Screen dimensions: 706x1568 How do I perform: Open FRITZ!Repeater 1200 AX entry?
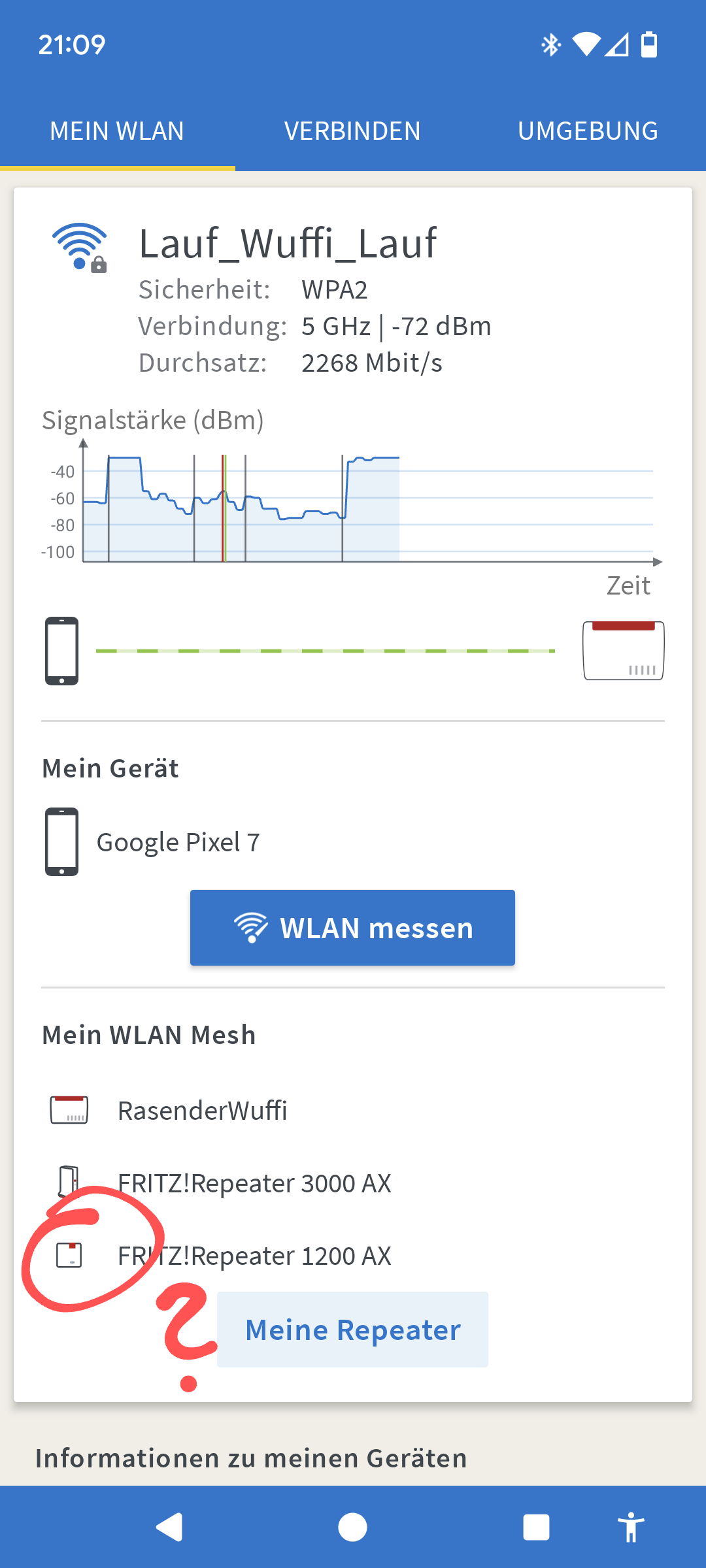[x=254, y=1256]
